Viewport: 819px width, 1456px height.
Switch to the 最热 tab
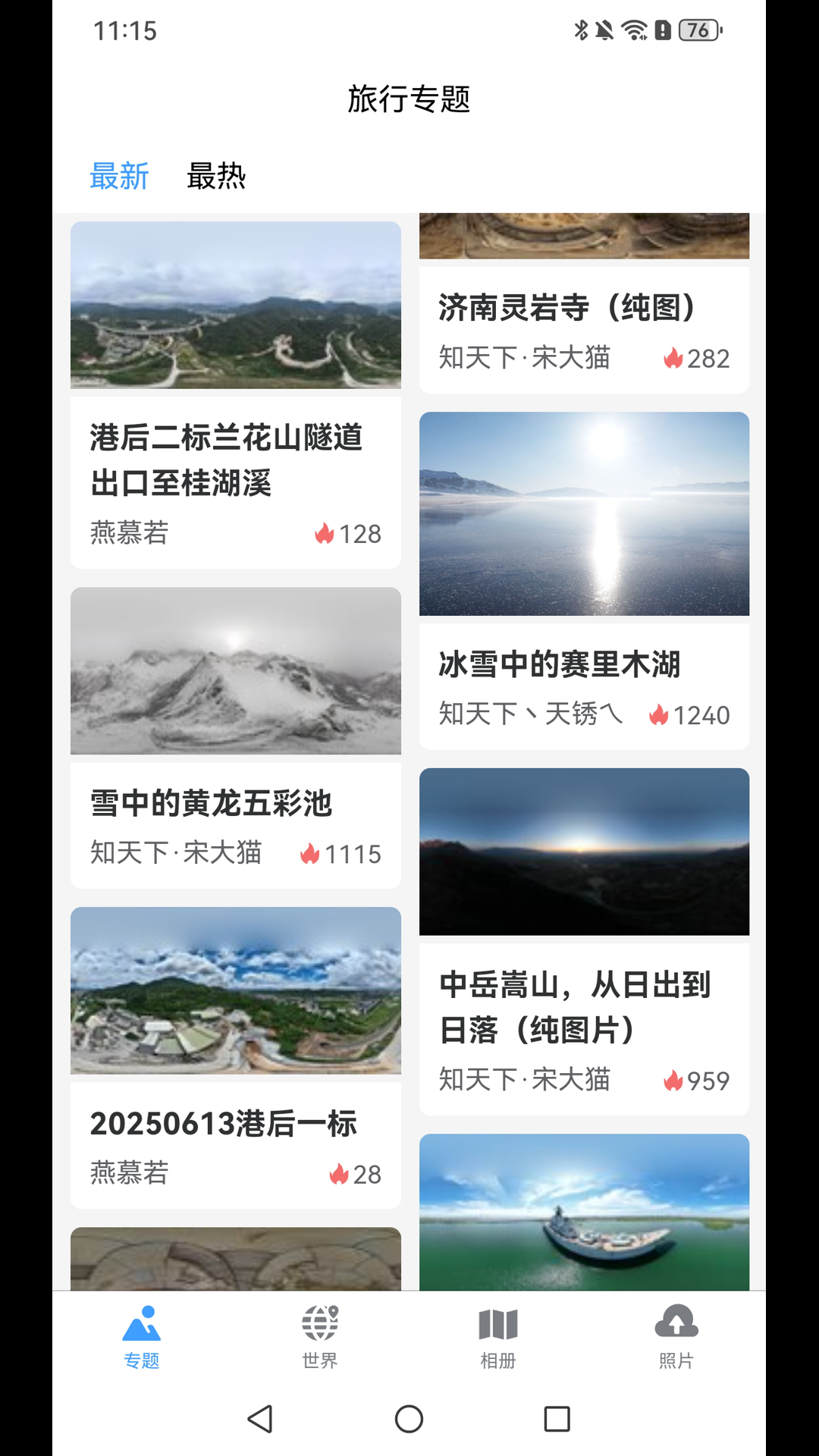(x=216, y=176)
